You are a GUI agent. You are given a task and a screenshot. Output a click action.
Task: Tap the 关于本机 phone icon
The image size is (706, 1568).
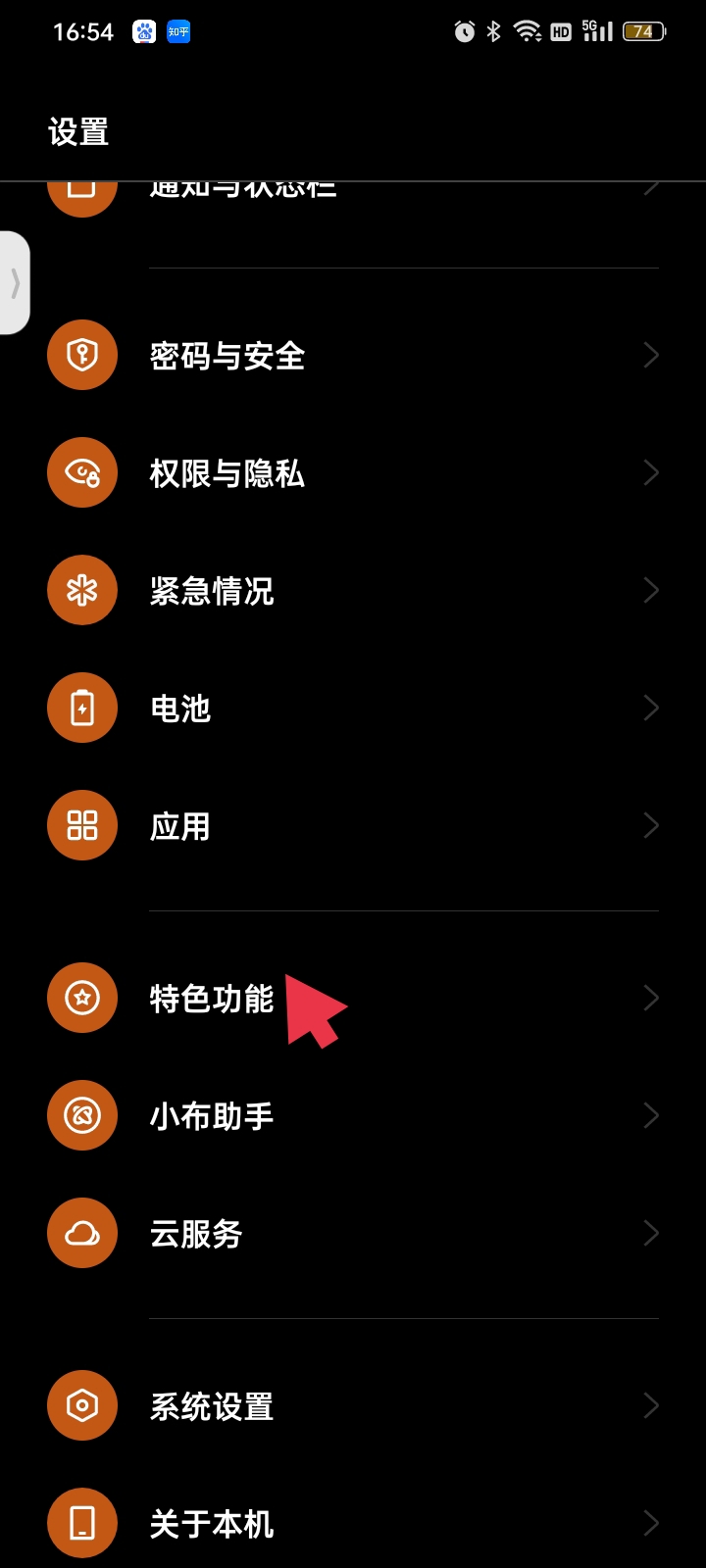[82, 1523]
